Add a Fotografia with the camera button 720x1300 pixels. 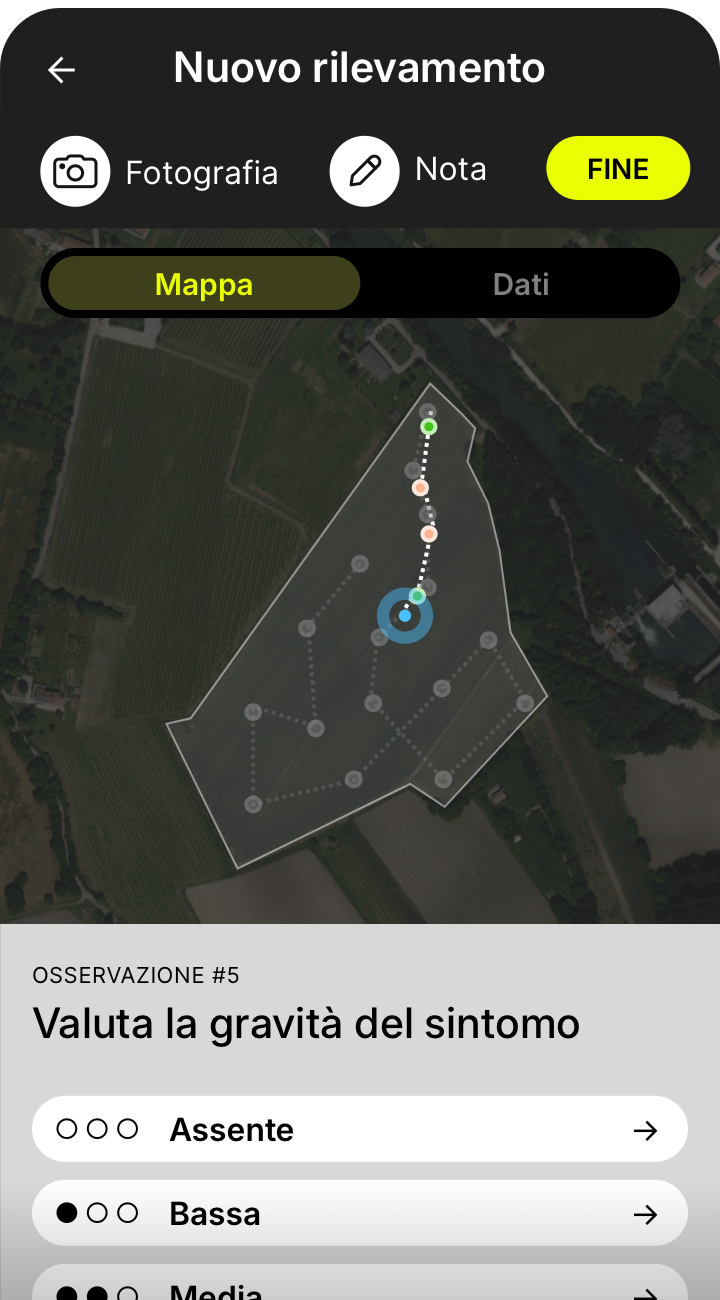[x=75, y=172]
